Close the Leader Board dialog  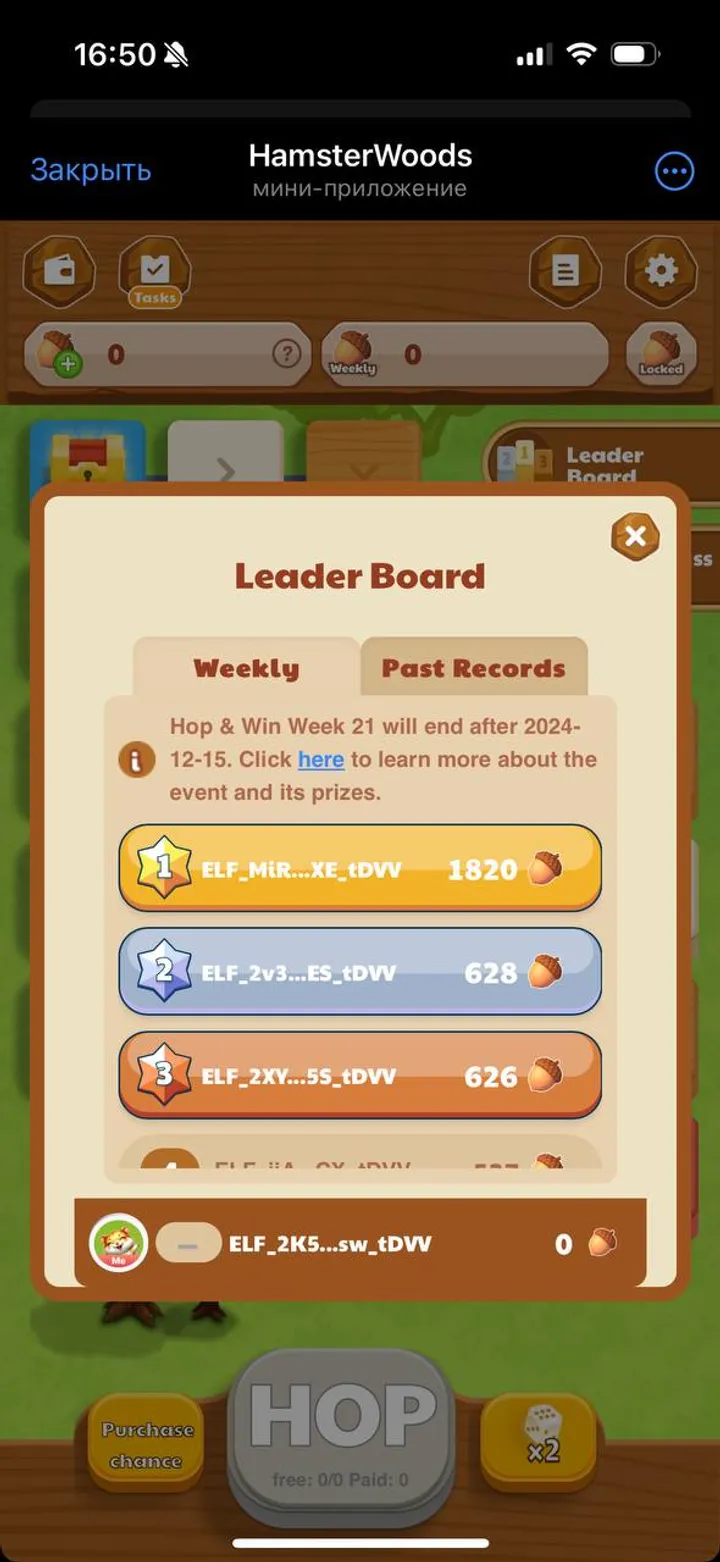(x=635, y=537)
